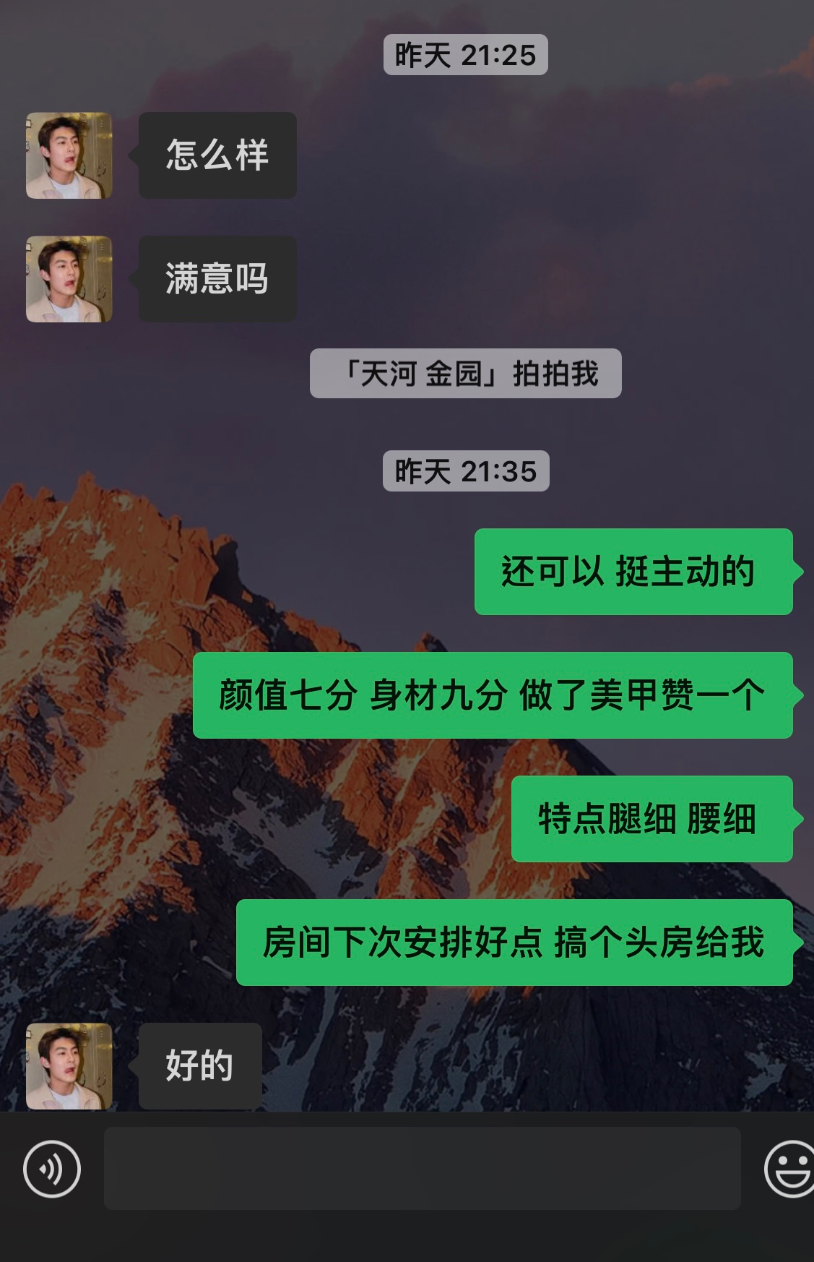Tap the avatar next to 满意吗

[69, 279]
